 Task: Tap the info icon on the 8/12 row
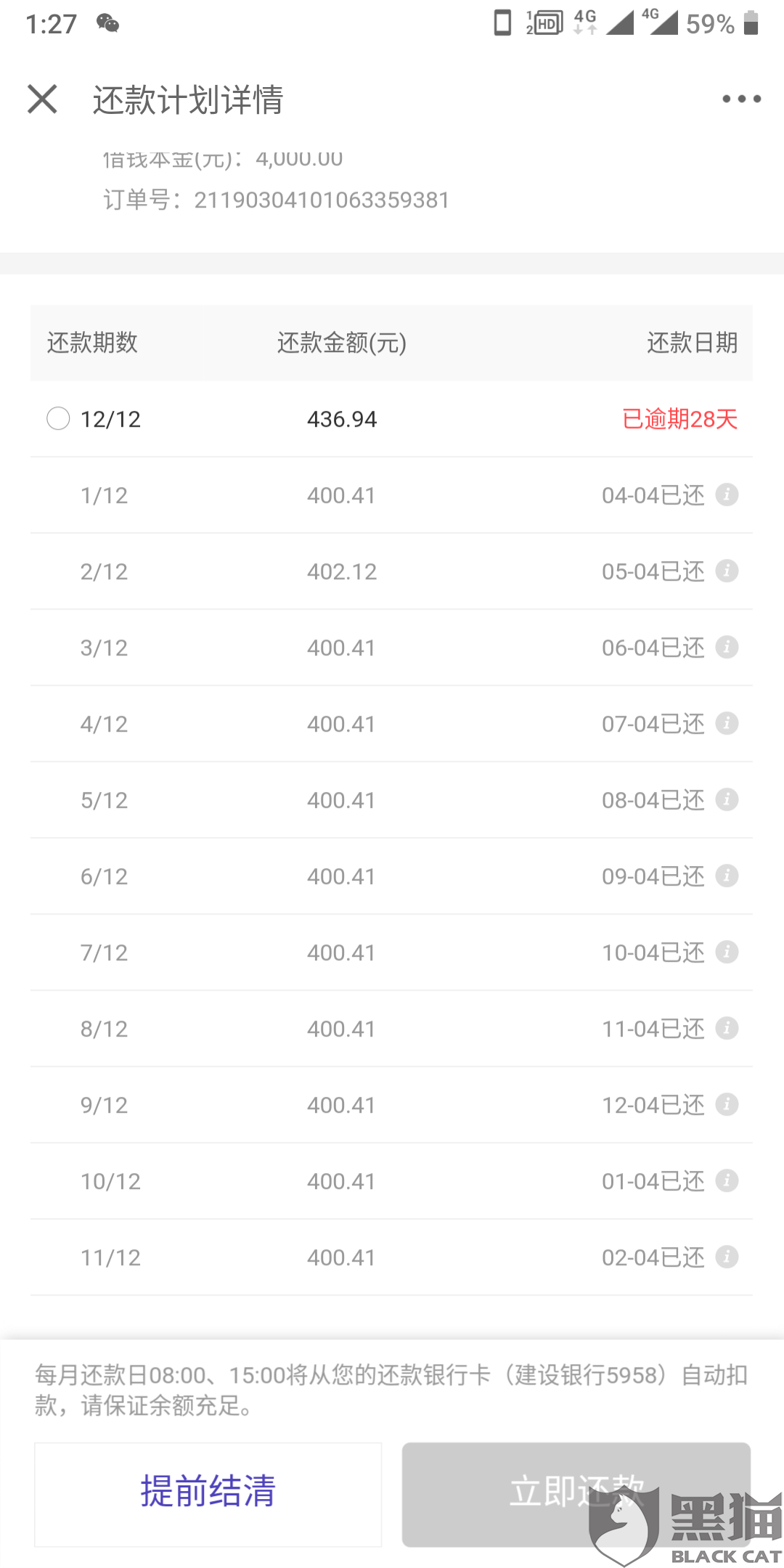[727, 1029]
